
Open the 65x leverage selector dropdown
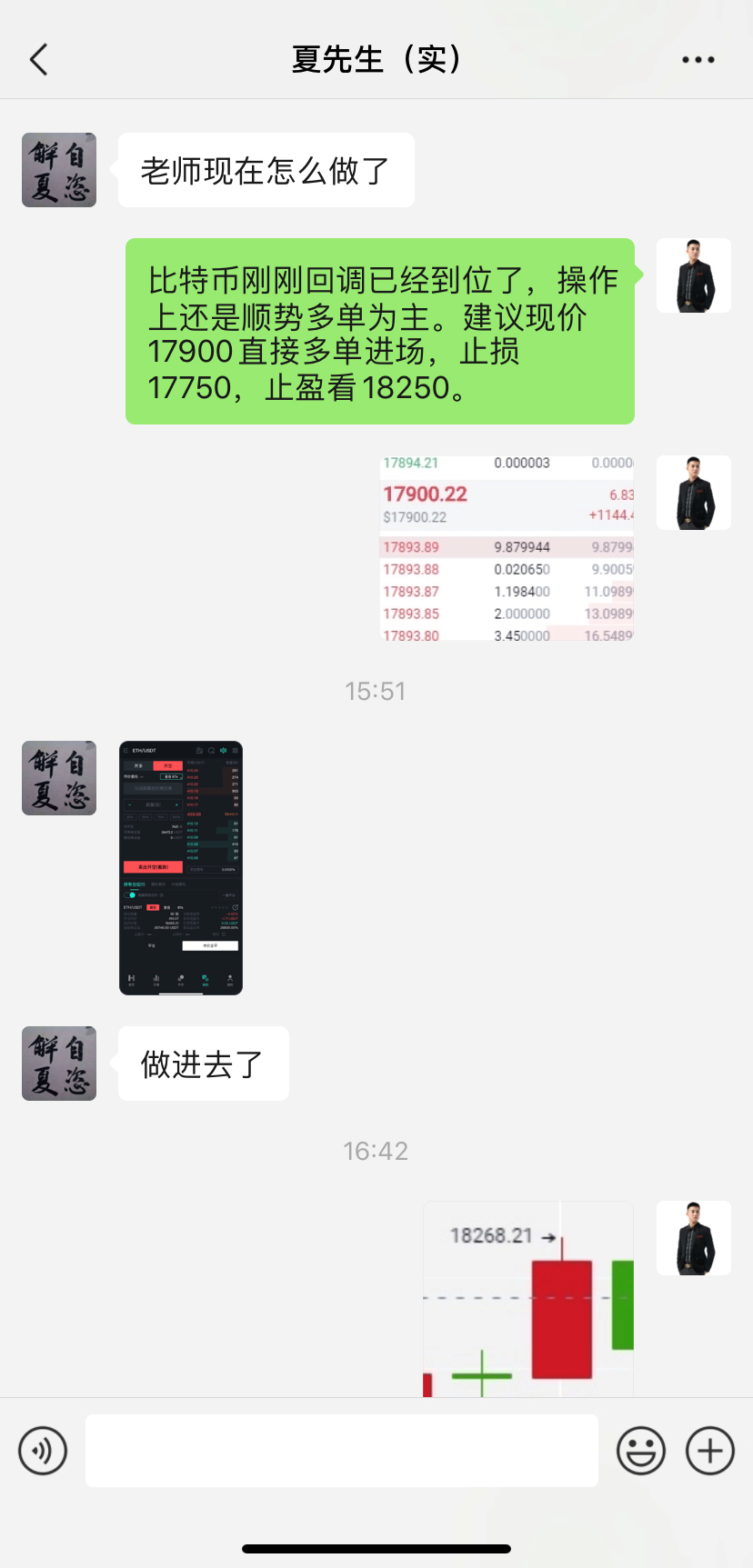tap(171, 777)
